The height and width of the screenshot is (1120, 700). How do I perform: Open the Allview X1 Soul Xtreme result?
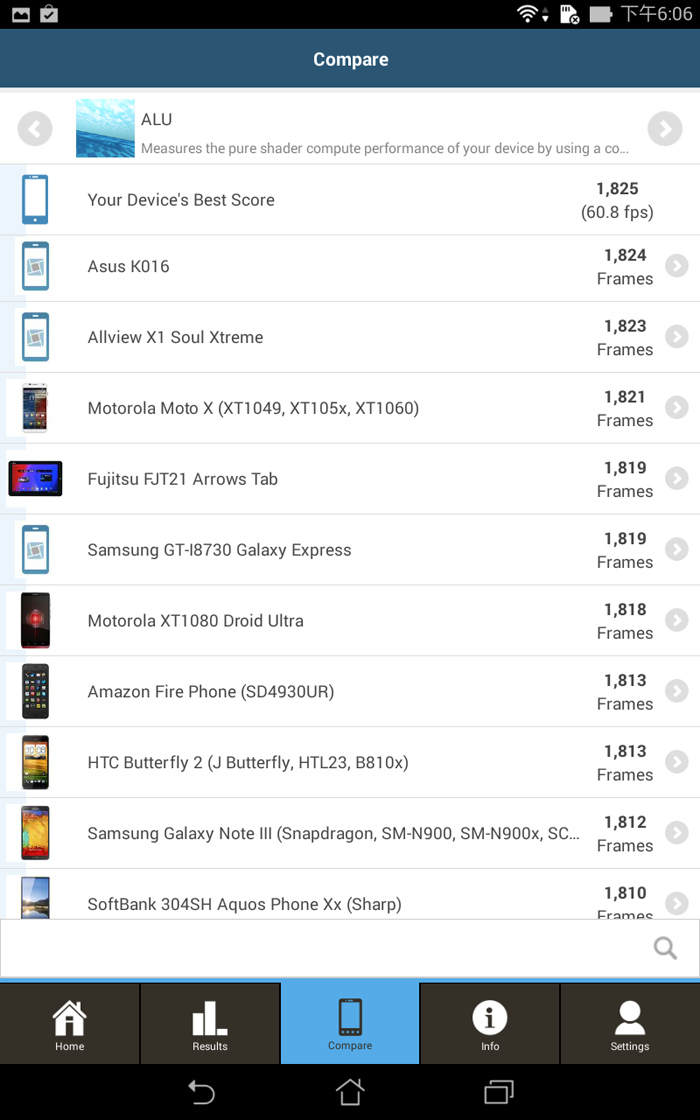350,337
